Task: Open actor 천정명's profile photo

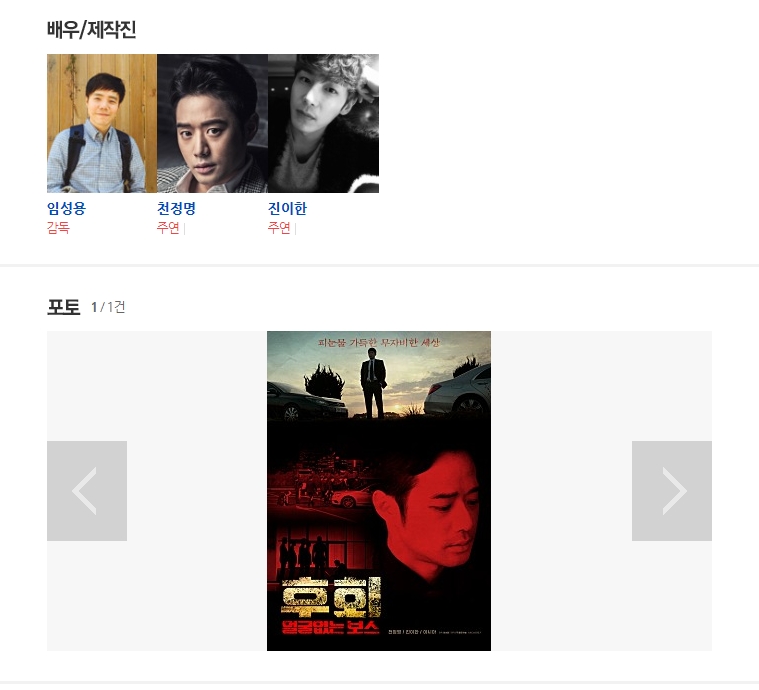Action: click(212, 123)
